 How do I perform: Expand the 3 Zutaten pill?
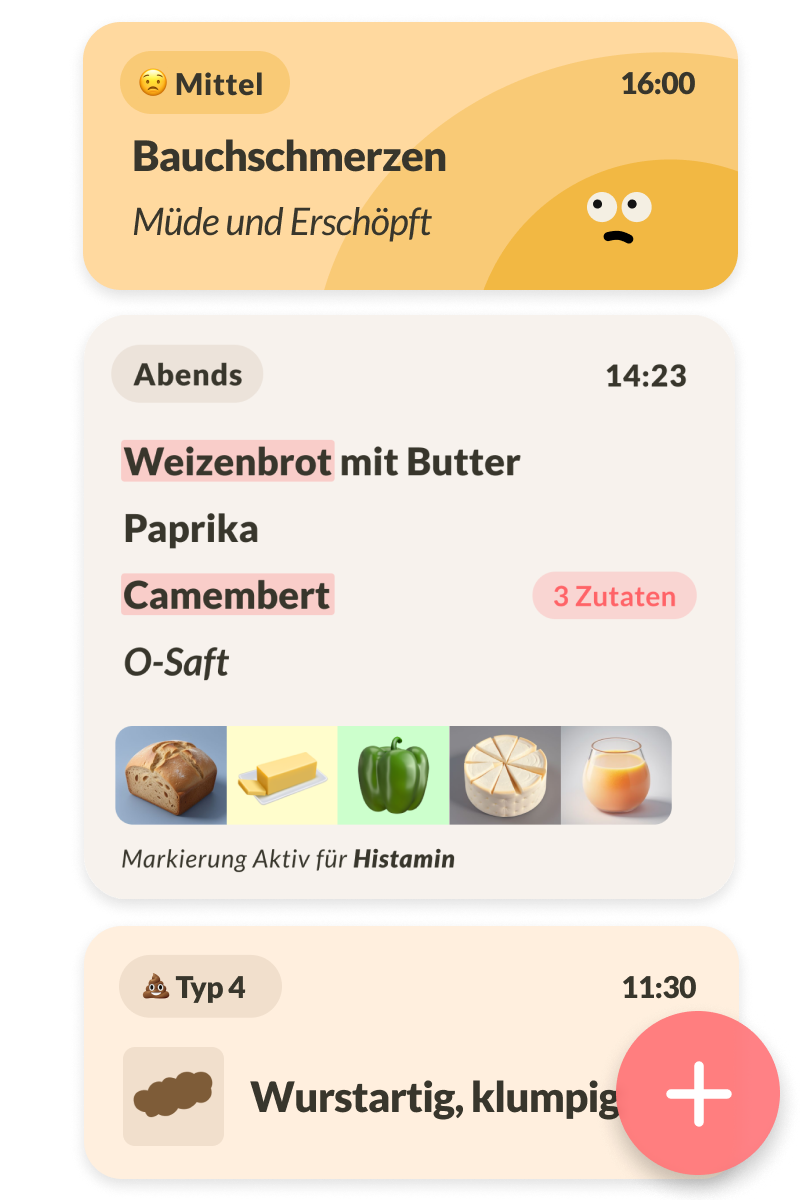point(613,595)
